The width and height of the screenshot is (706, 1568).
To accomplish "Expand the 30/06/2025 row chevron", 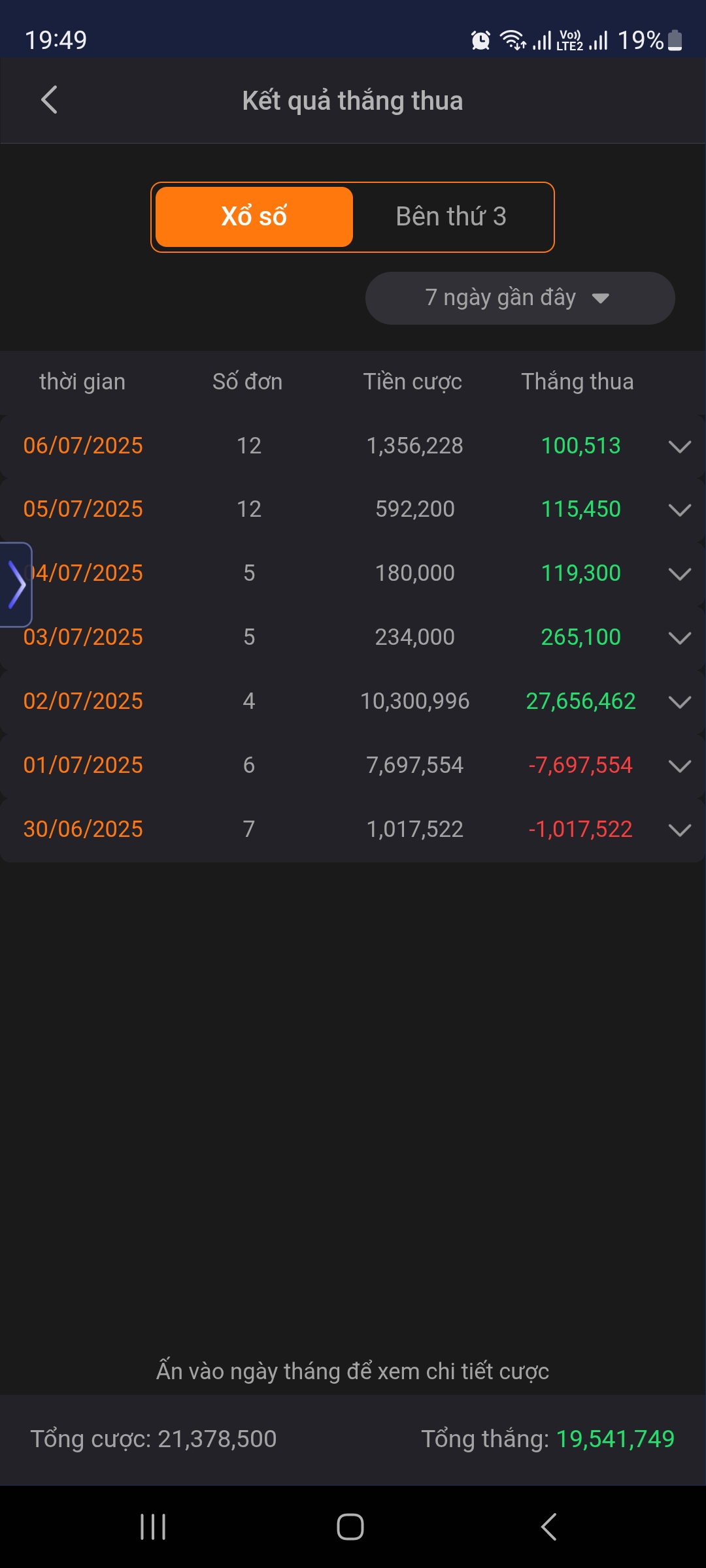I will coord(680,830).
